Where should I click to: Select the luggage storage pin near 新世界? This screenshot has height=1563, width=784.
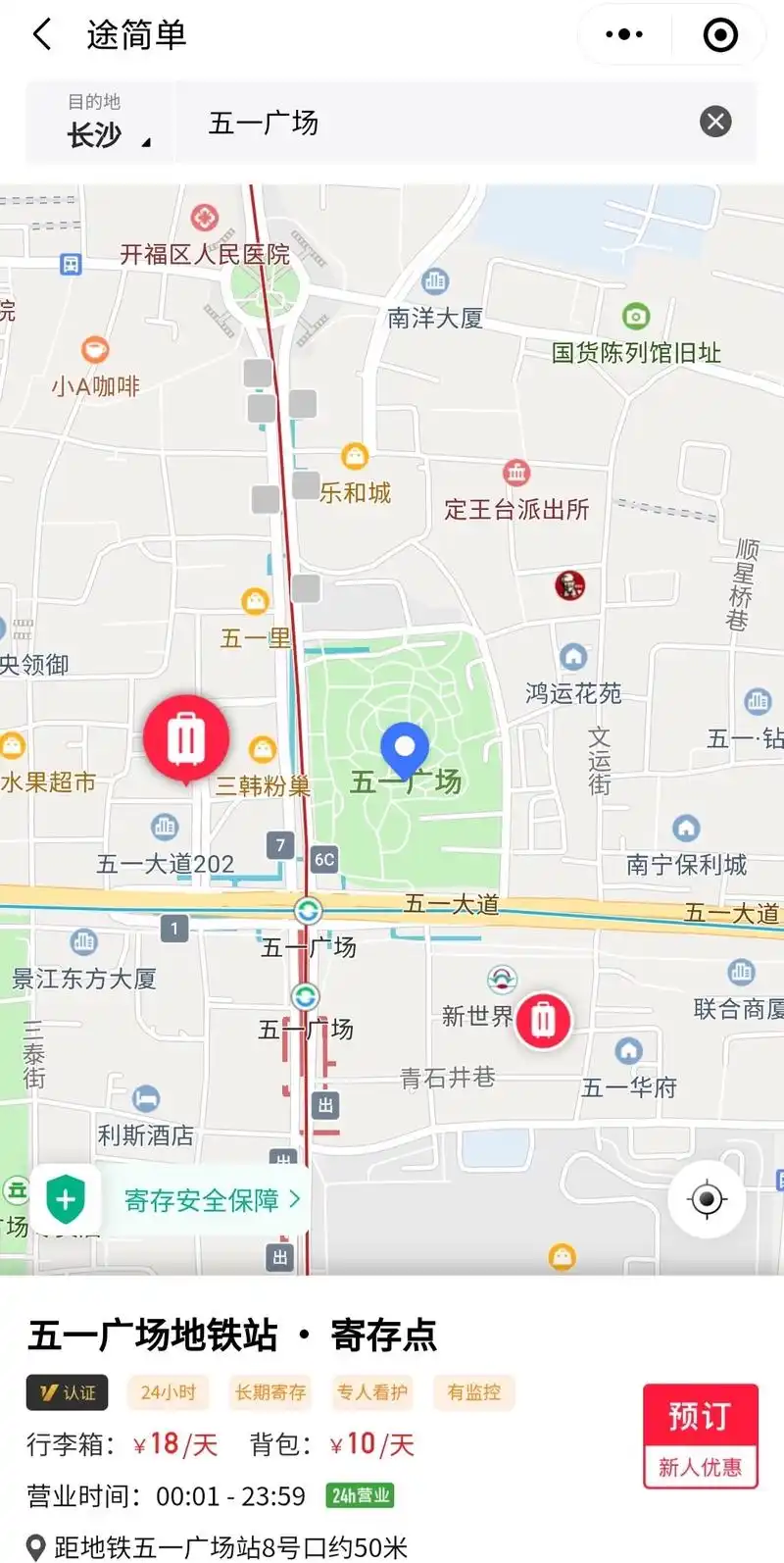(545, 1020)
